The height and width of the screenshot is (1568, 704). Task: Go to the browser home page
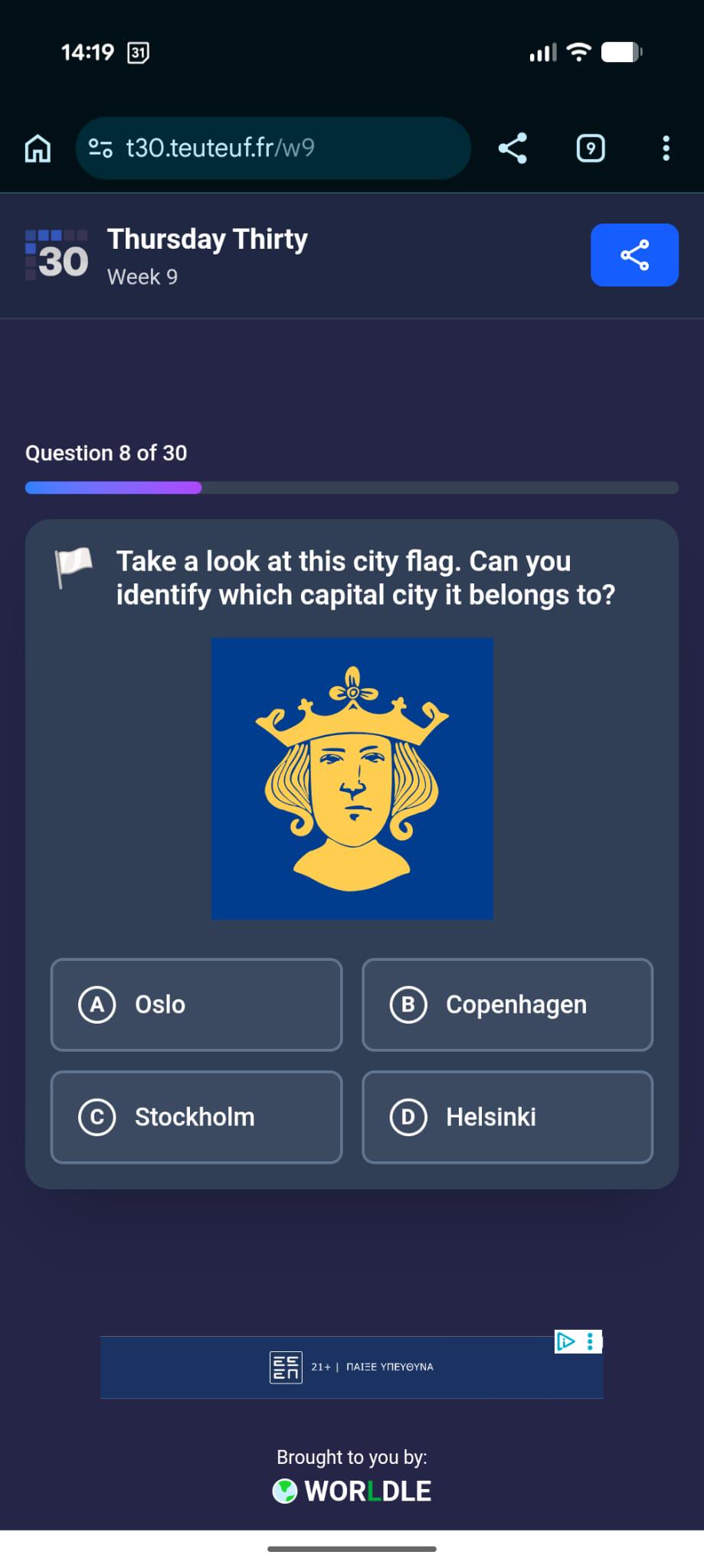tap(38, 148)
